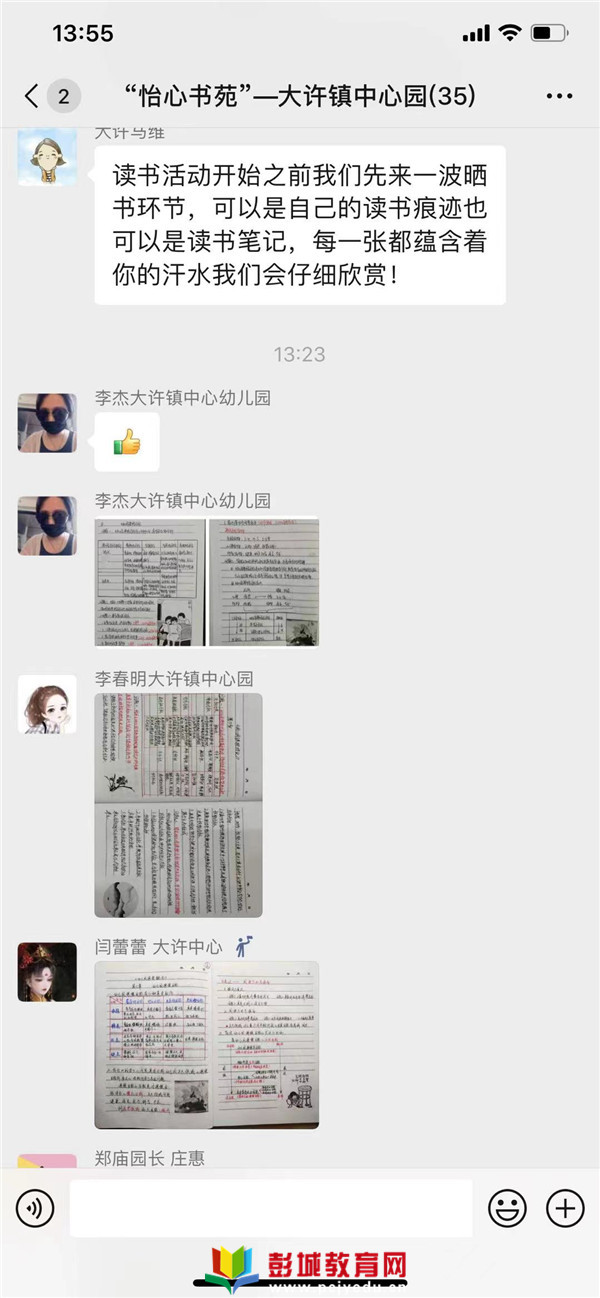This screenshot has width=600, height=1298.
Task: Open 李春明's profile avatar
Action: point(47,703)
